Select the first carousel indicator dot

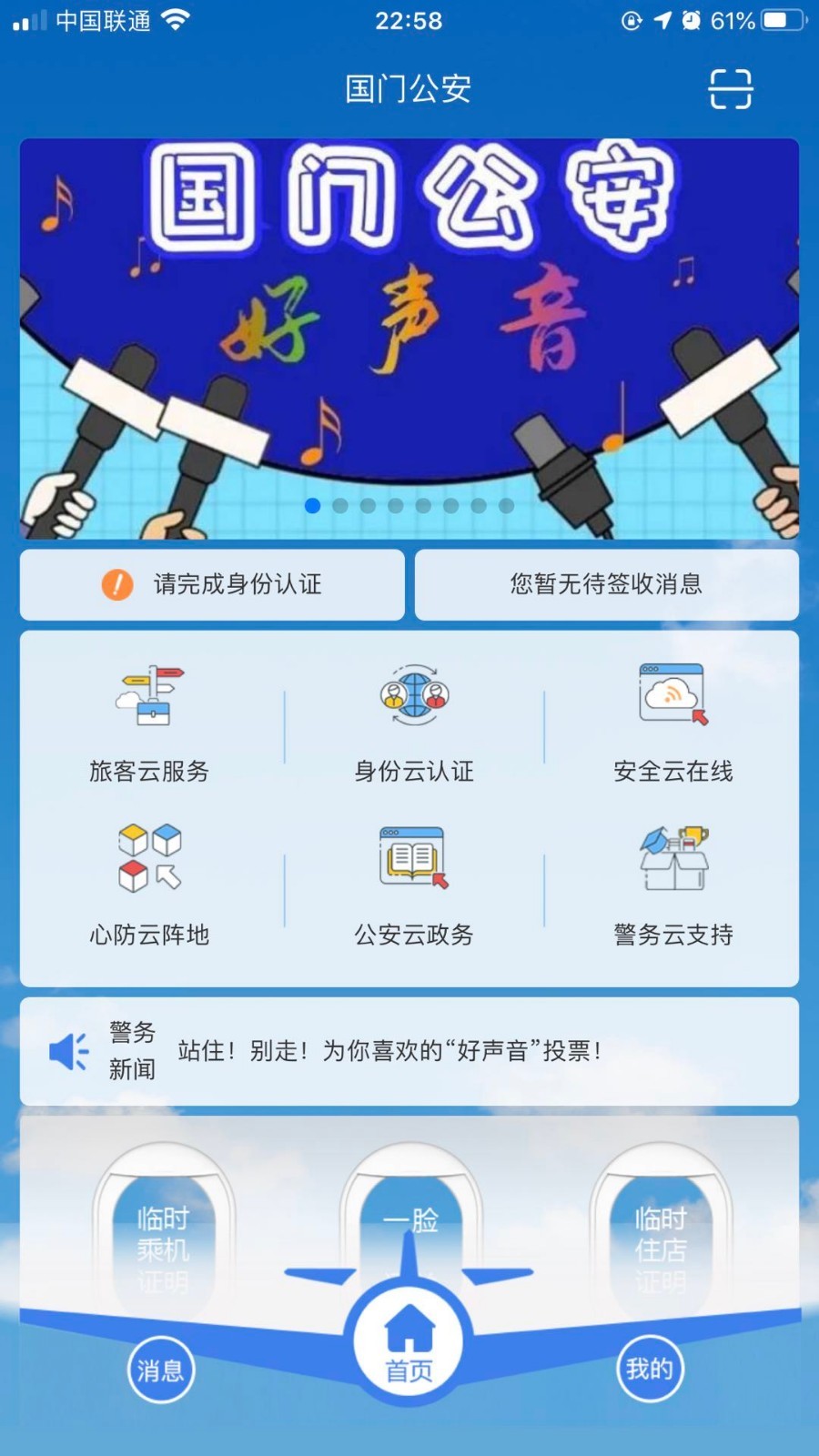[313, 506]
